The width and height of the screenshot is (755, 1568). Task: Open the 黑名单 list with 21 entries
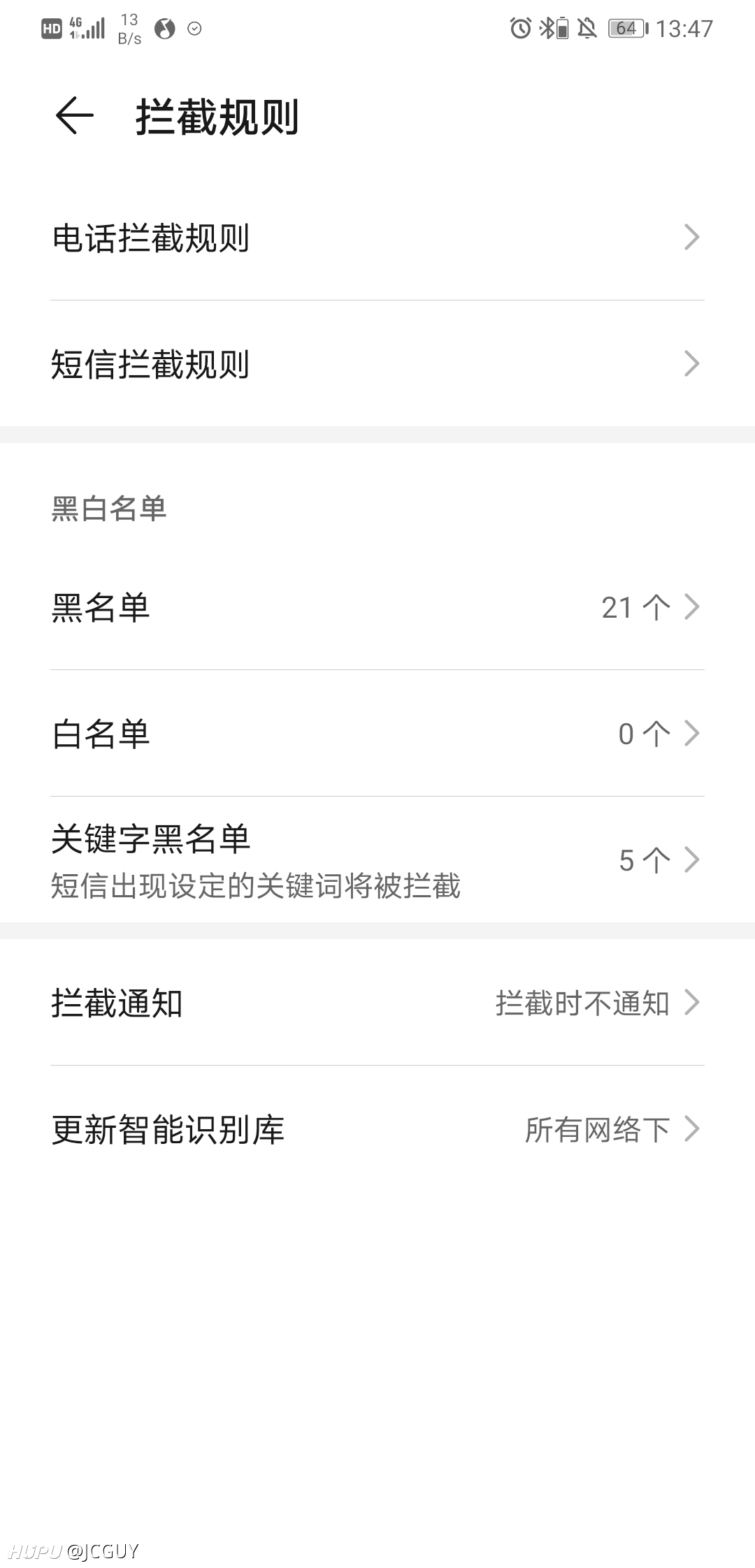coord(377,607)
